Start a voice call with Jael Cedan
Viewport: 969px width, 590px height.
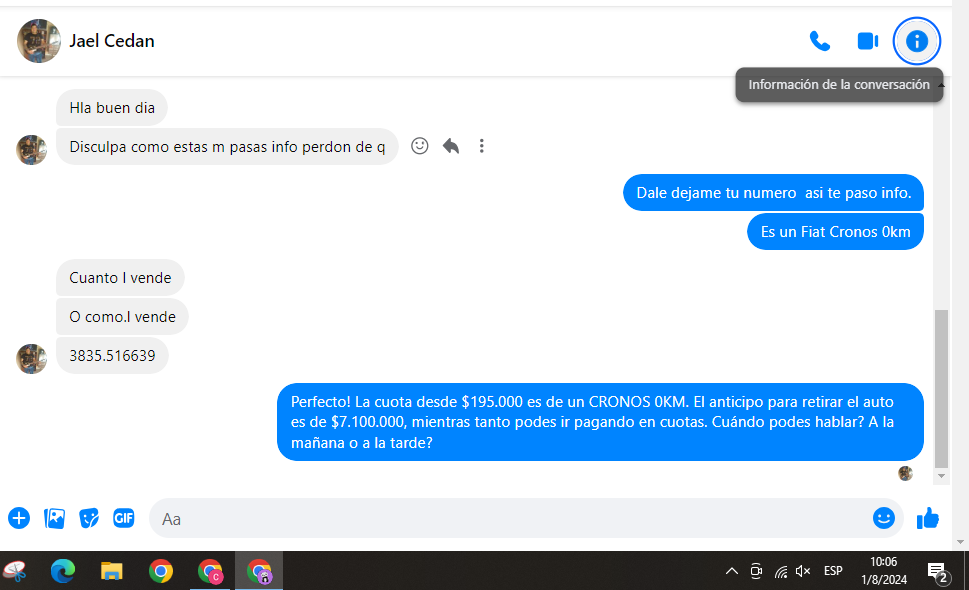tap(820, 41)
